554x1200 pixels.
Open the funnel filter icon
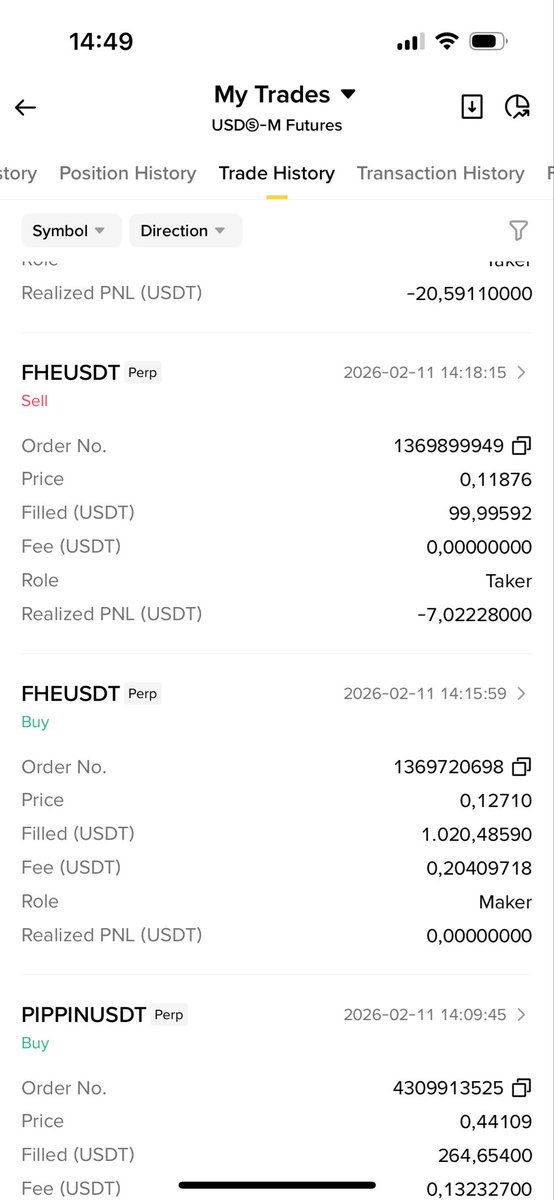pos(518,231)
